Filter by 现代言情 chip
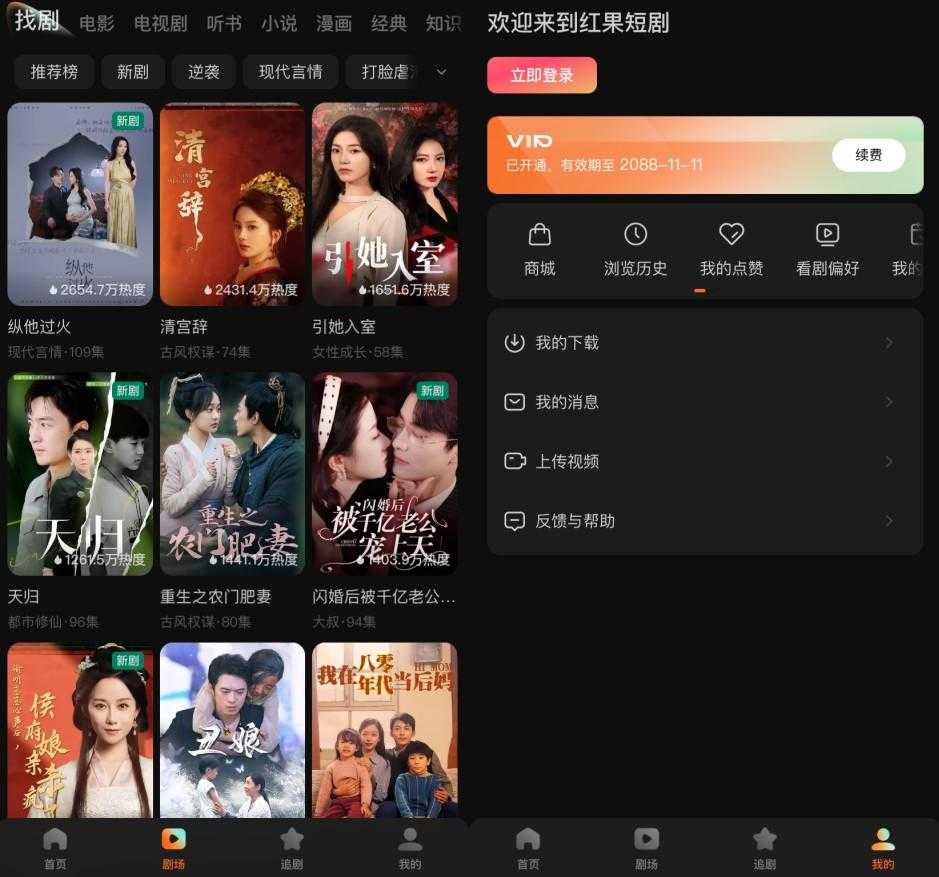Image resolution: width=939 pixels, height=877 pixels. (290, 72)
